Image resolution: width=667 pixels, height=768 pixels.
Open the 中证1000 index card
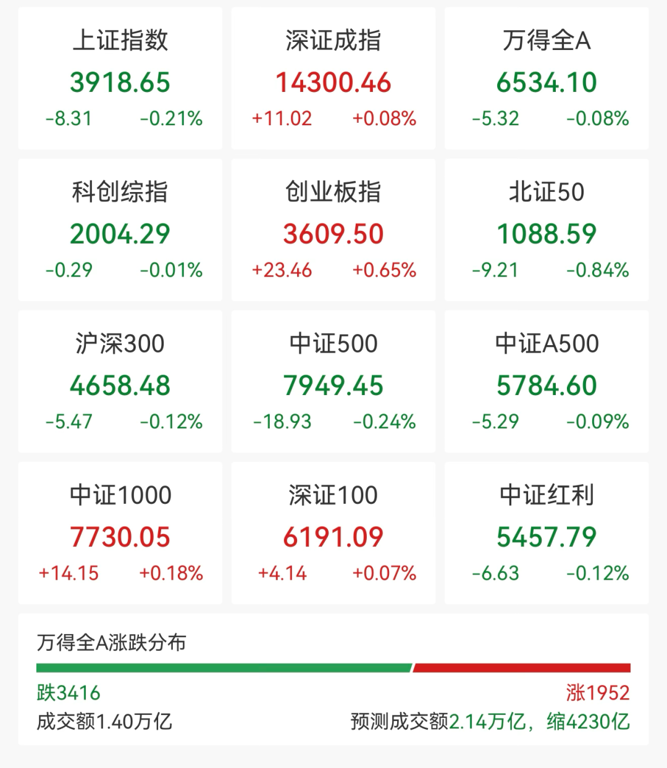click(x=120, y=533)
